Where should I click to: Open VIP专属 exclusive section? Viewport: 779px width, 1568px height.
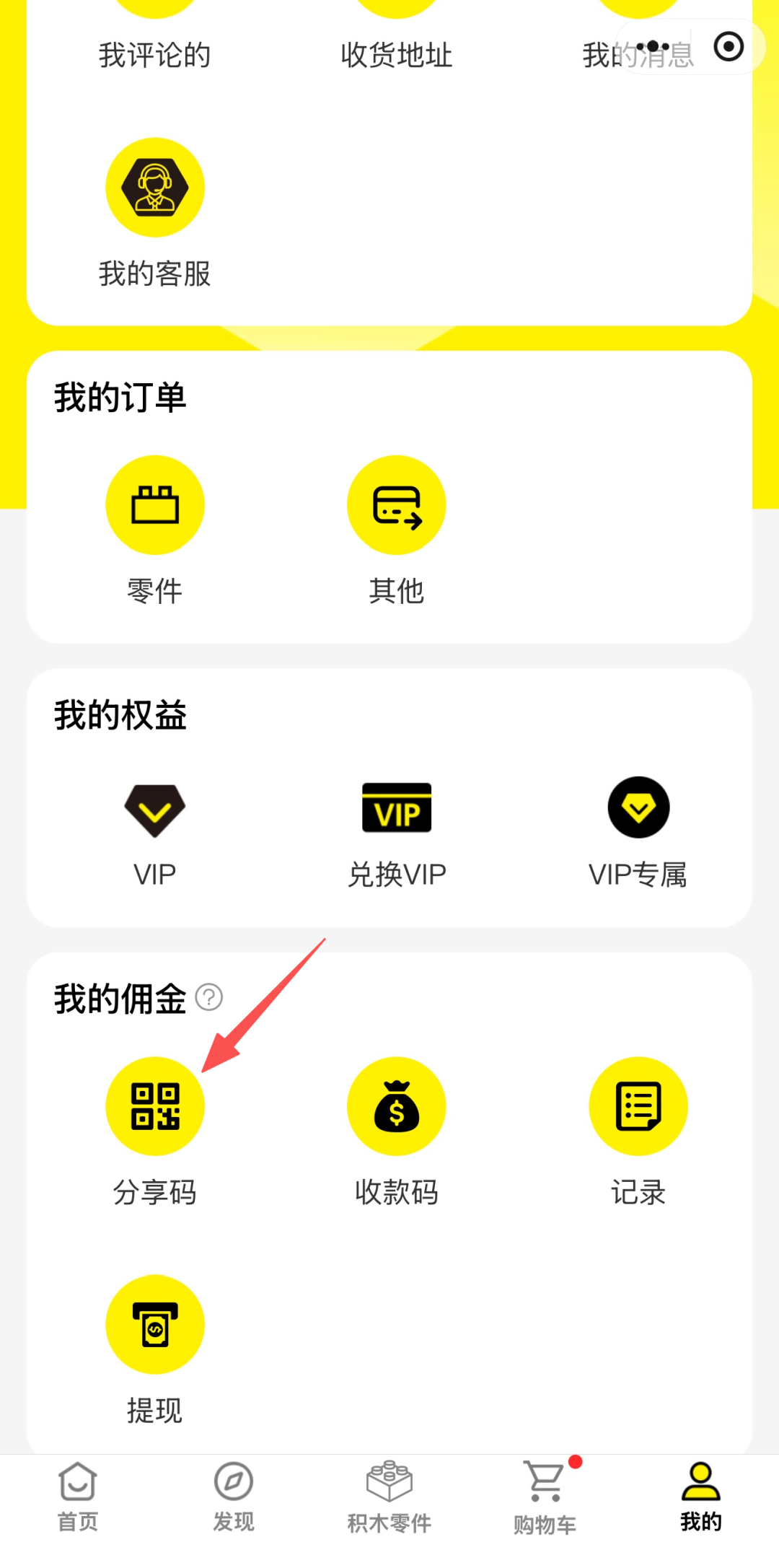pos(638,808)
